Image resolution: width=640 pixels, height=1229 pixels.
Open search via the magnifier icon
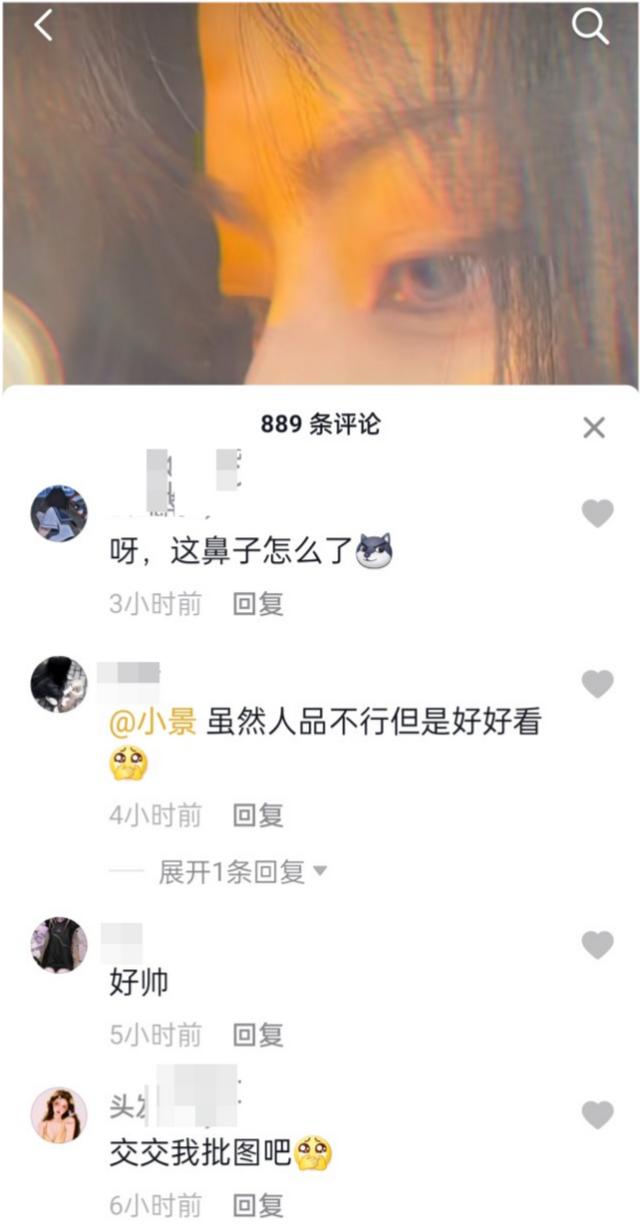590,28
